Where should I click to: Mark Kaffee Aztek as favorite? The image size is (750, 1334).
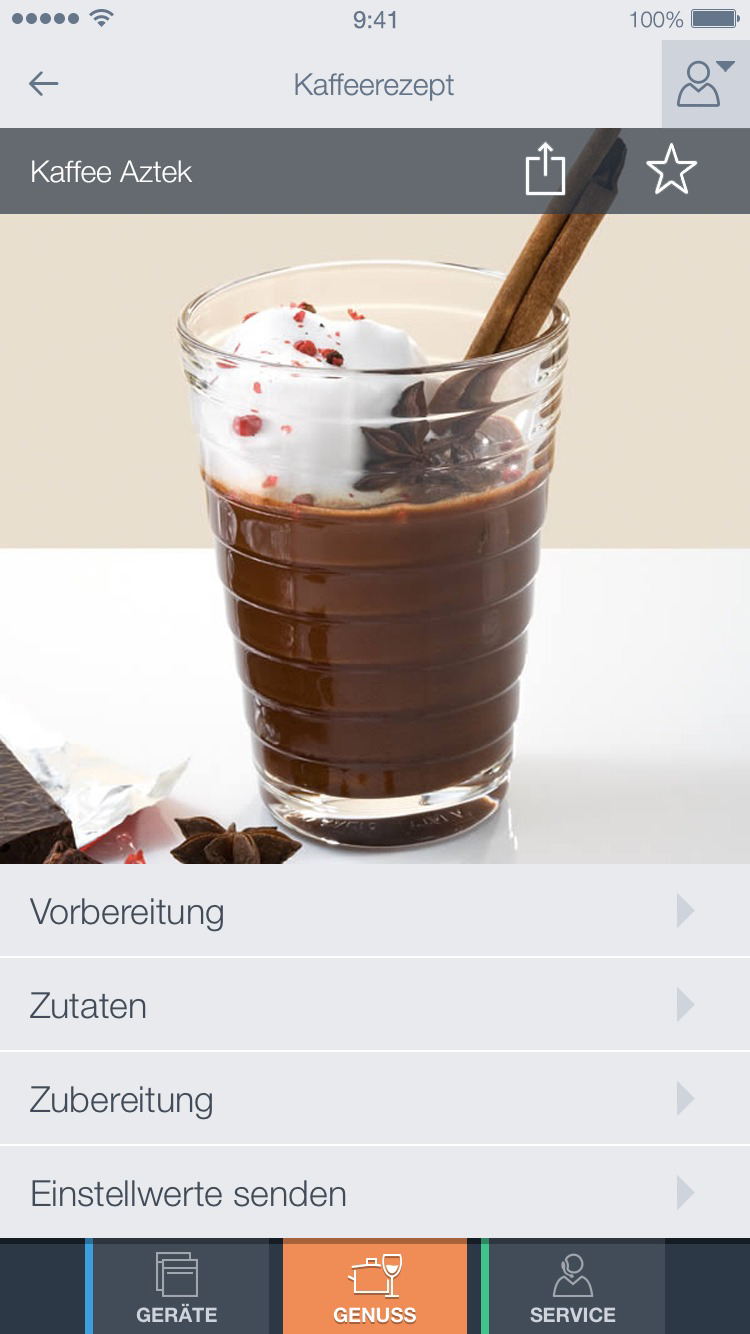point(671,171)
